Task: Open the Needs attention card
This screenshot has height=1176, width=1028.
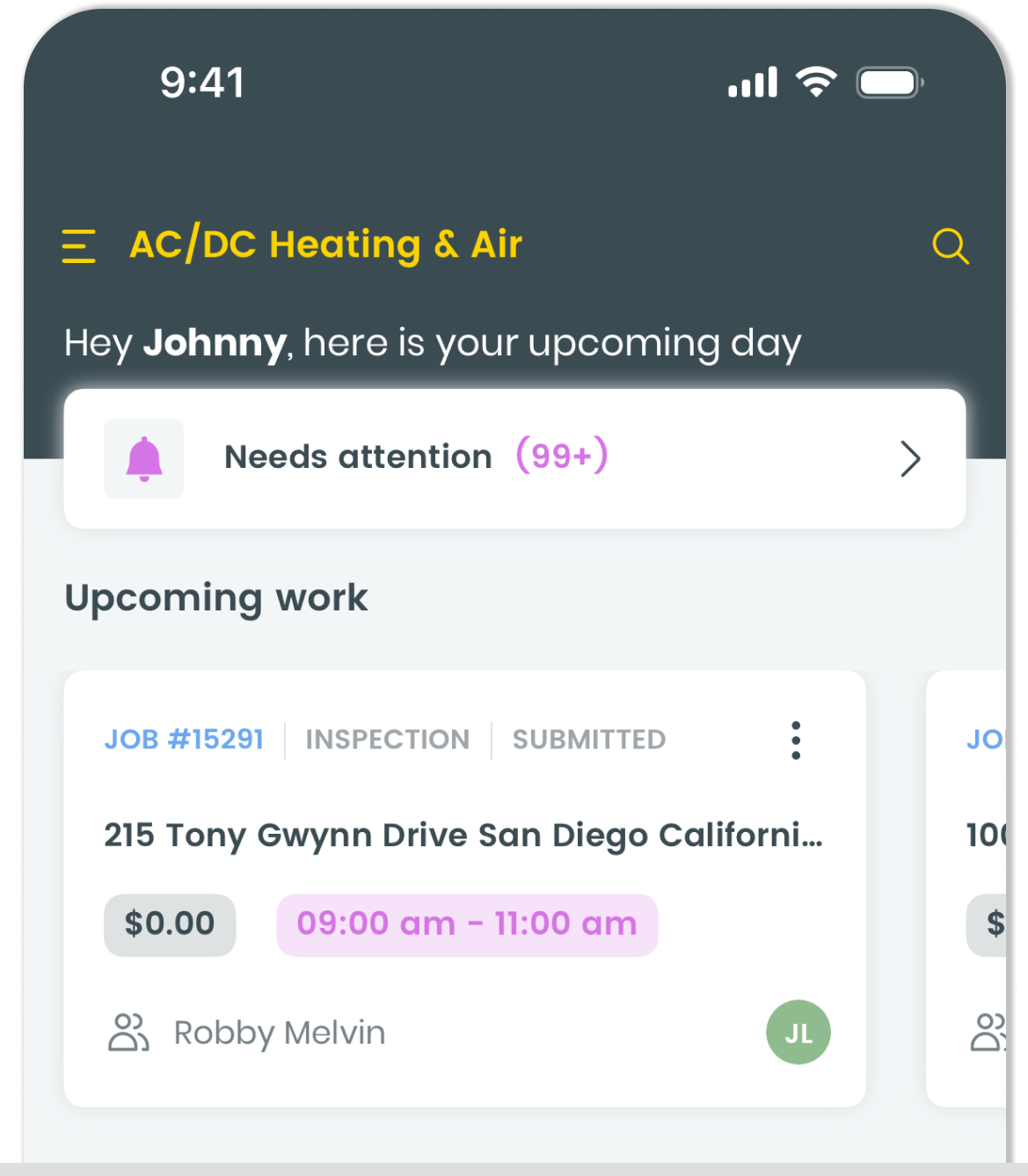Action: click(x=514, y=458)
